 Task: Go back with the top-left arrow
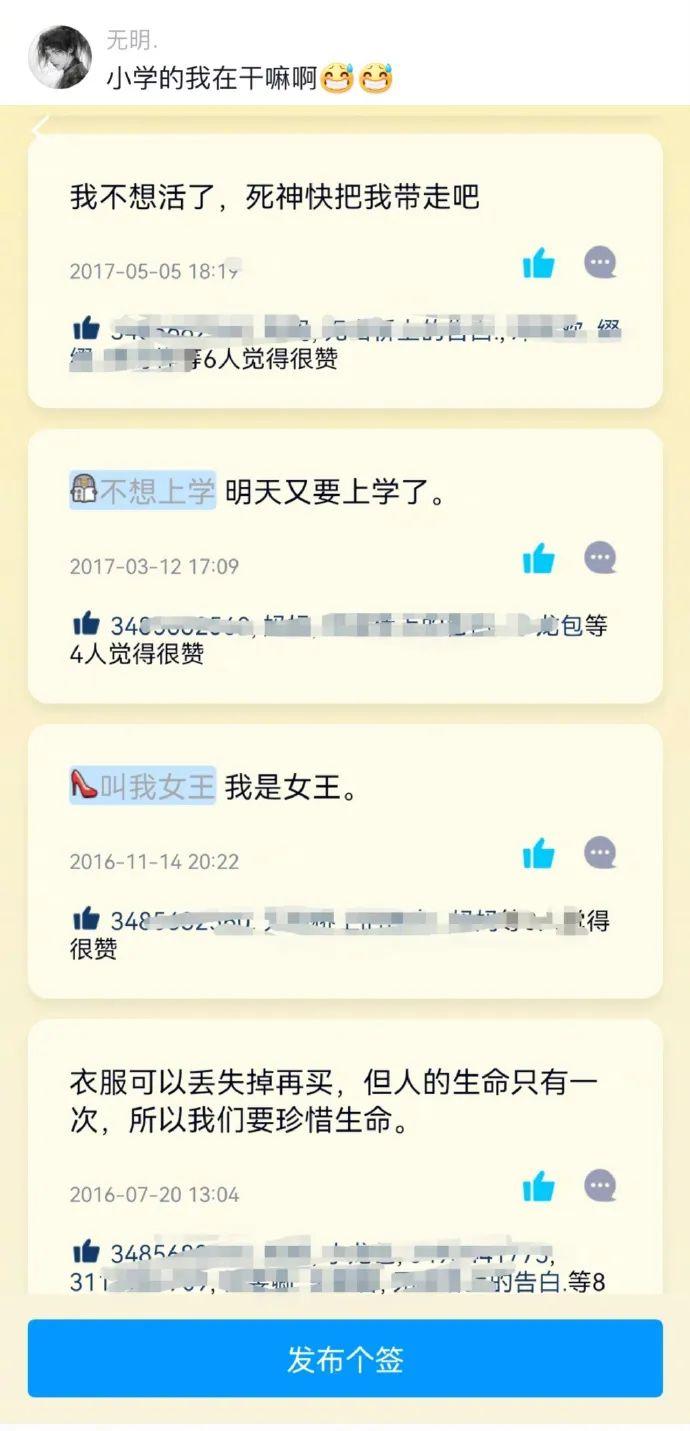40,128
